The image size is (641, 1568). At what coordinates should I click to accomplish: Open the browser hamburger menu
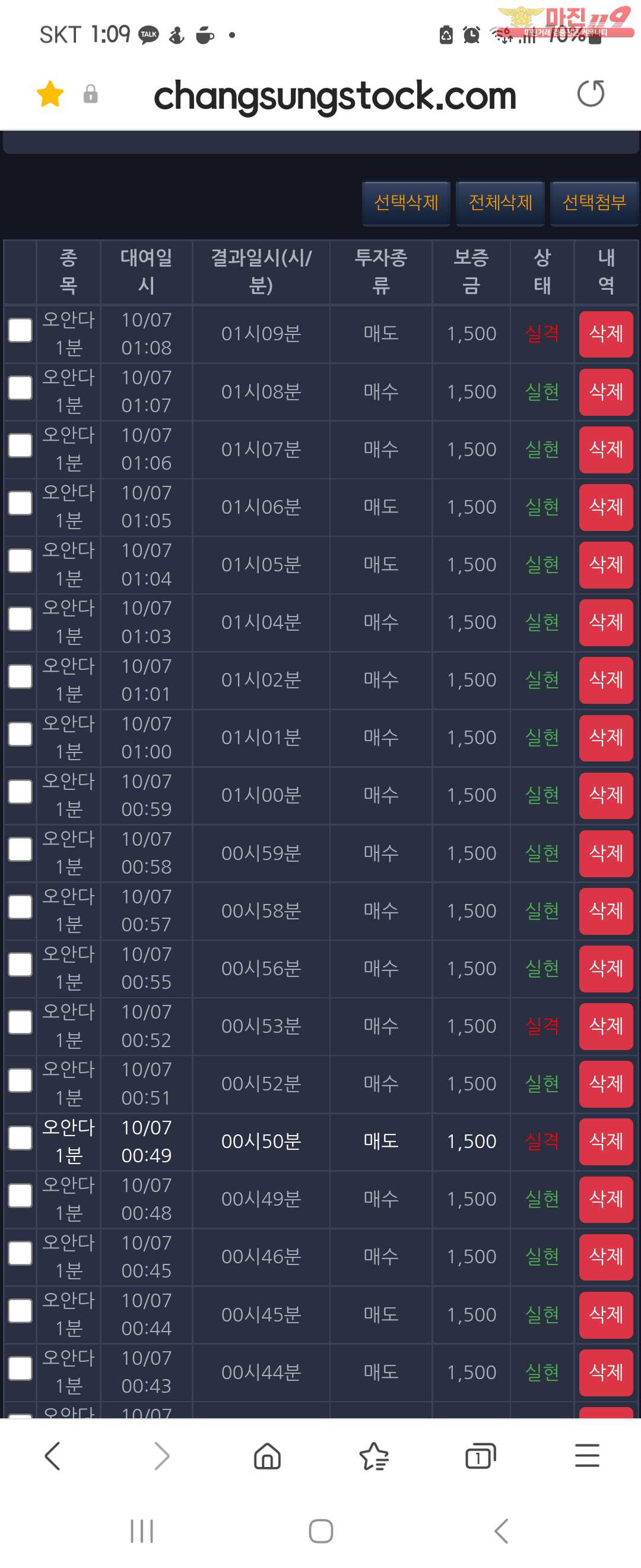pyautogui.click(x=587, y=1456)
